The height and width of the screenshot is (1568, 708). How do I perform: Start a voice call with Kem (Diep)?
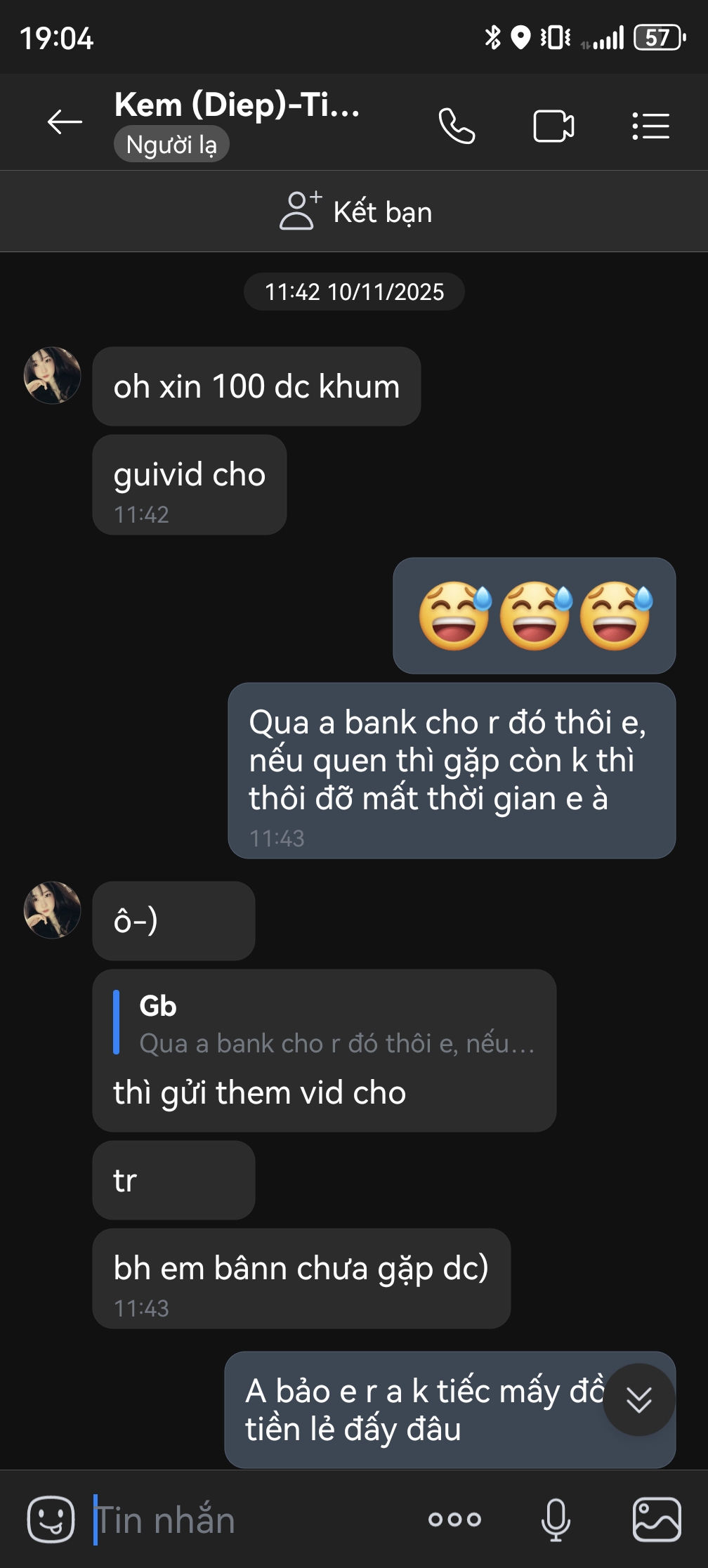click(x=457, y=126)
